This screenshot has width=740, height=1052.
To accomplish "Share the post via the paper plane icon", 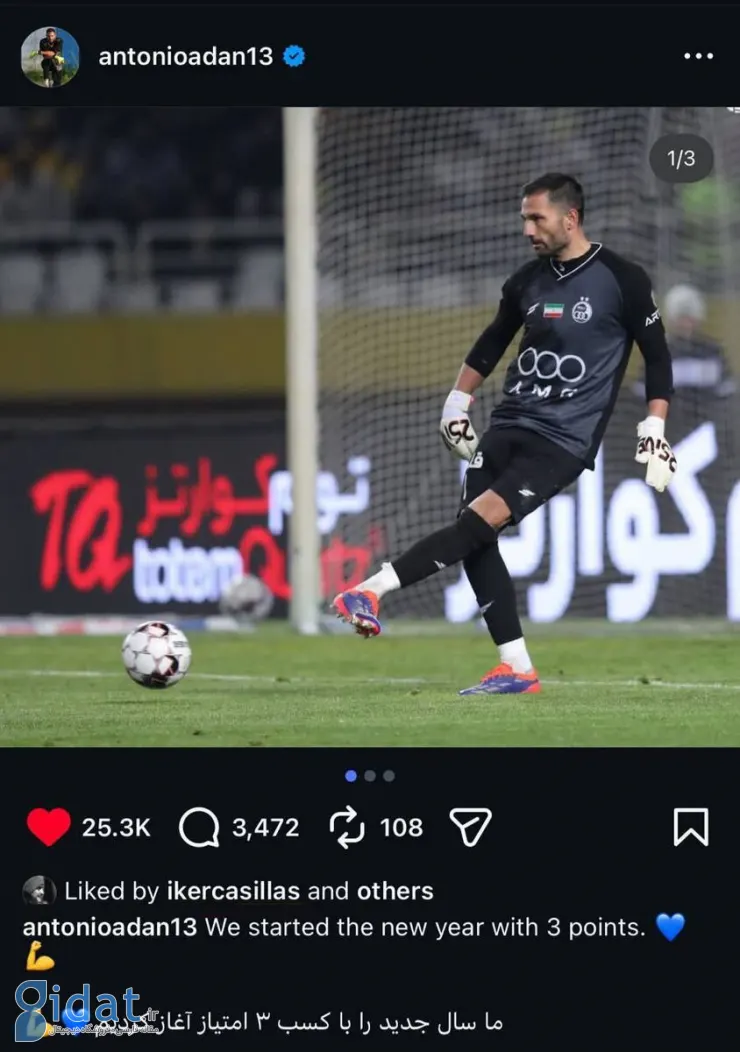I will pos(470,827).
